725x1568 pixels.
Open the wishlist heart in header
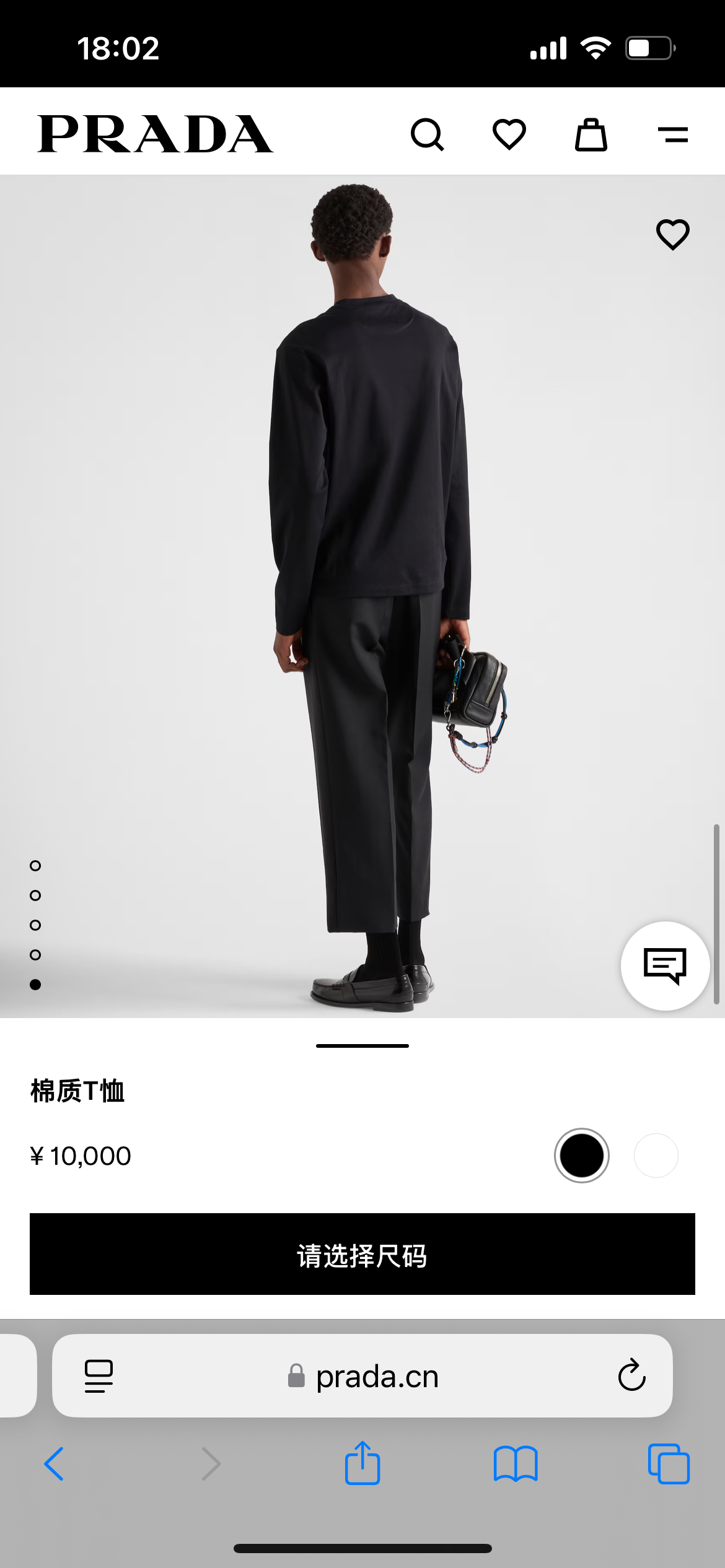pos(509,134)
